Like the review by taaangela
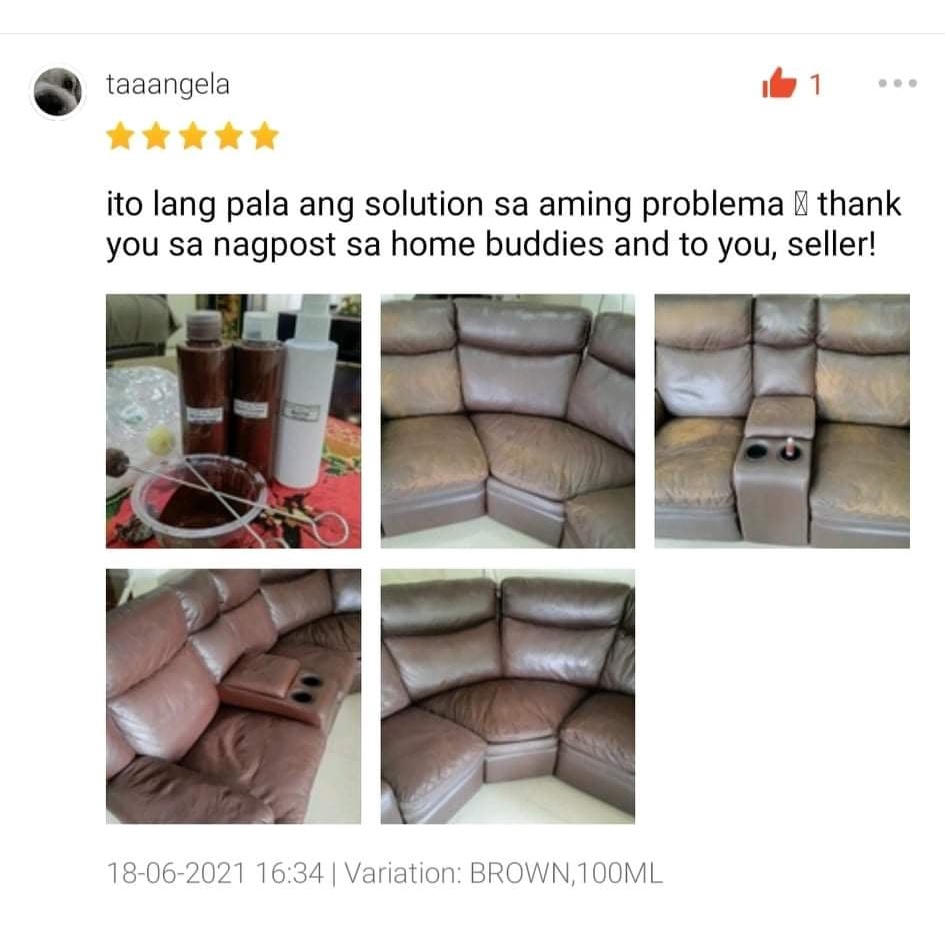This screenshot has width=945, height=945. pyautogui.click(x=779, y=86)
